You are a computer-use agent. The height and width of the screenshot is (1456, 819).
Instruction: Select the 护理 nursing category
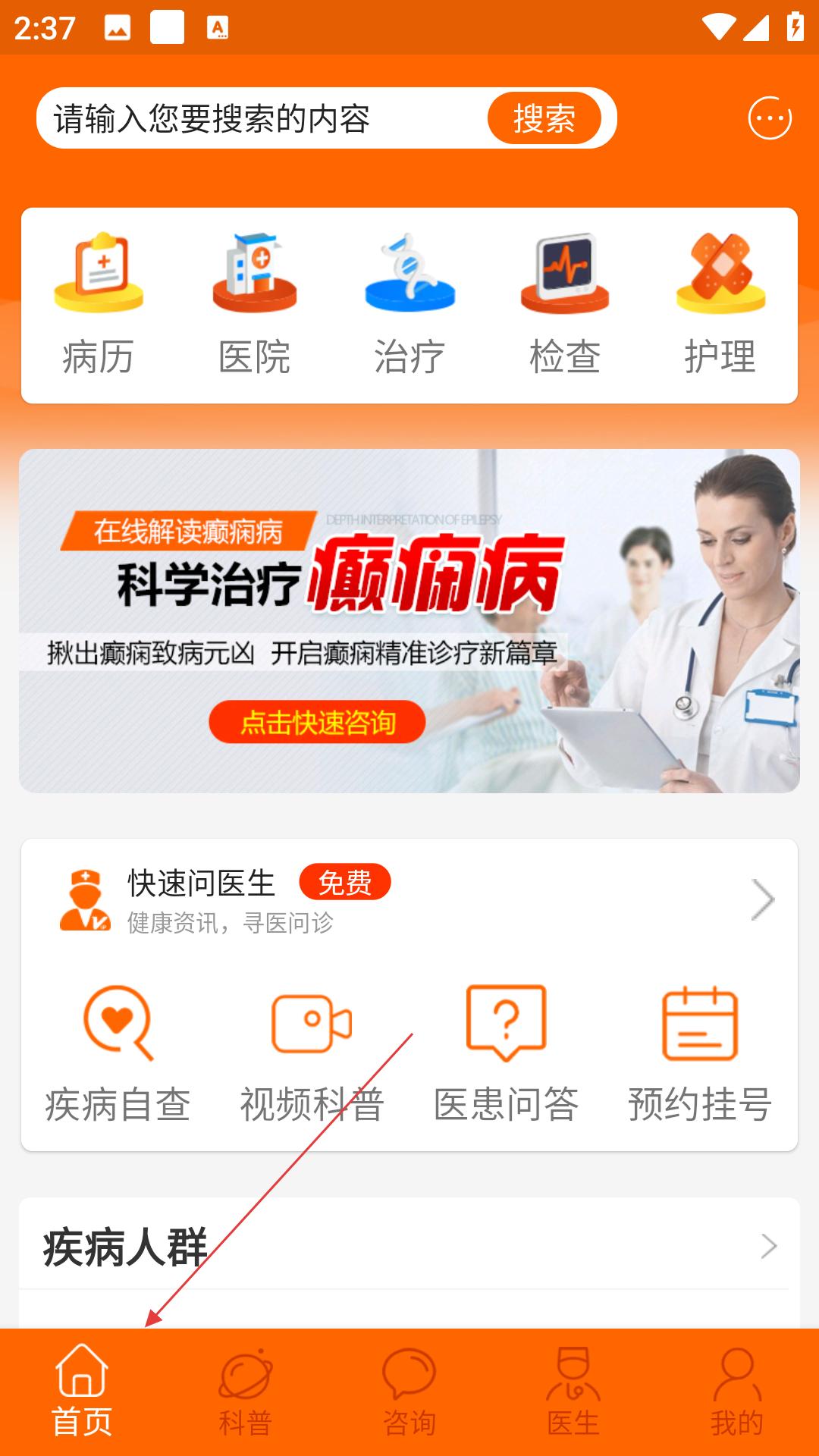[720, 305]
